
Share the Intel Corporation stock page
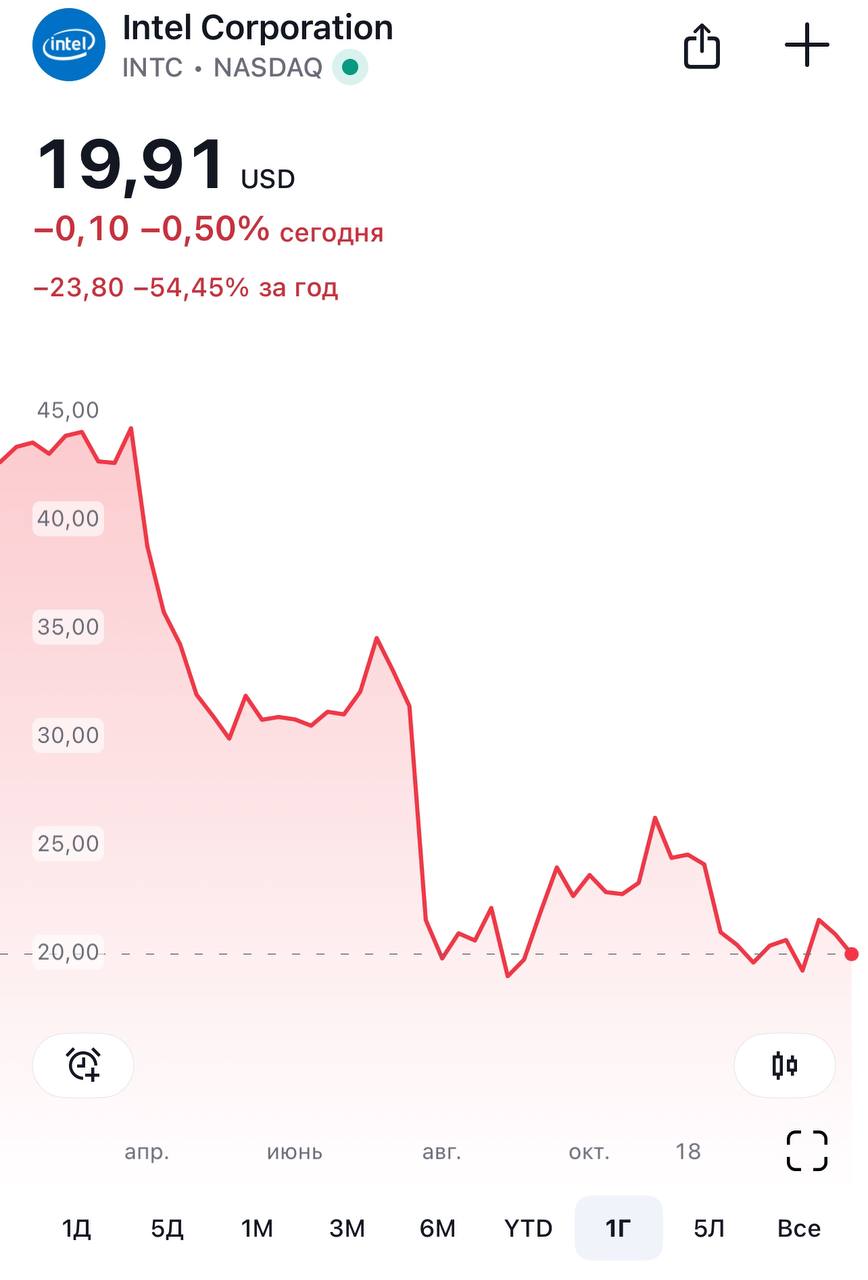702,46
